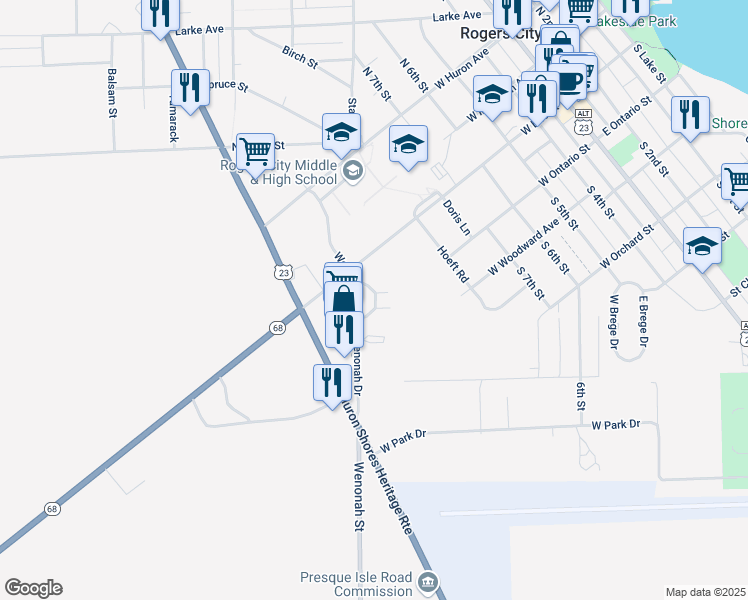Image resolution: width=748 pixels, height=600 pixels.
Task: Open the Google logo link
Action: point(33,588)
